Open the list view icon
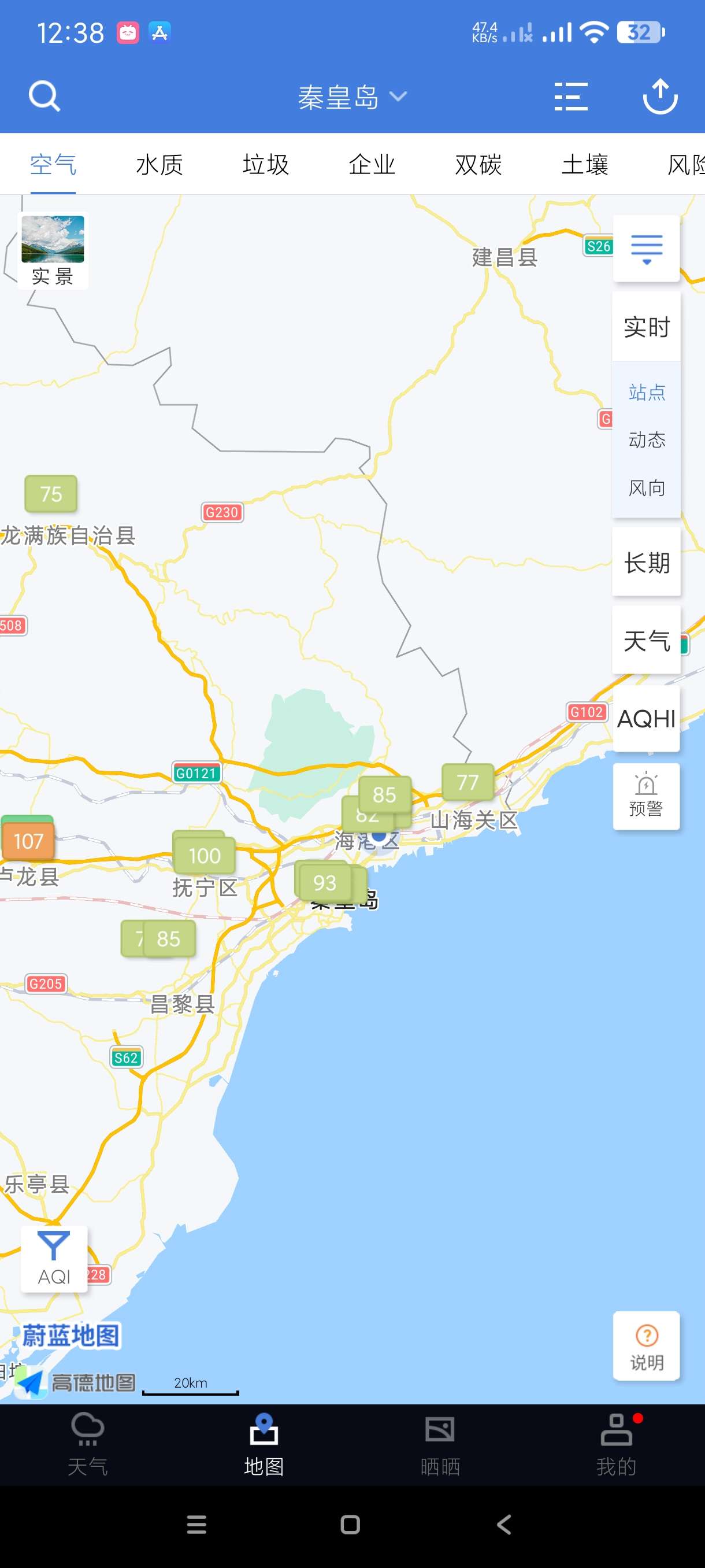 570,97
